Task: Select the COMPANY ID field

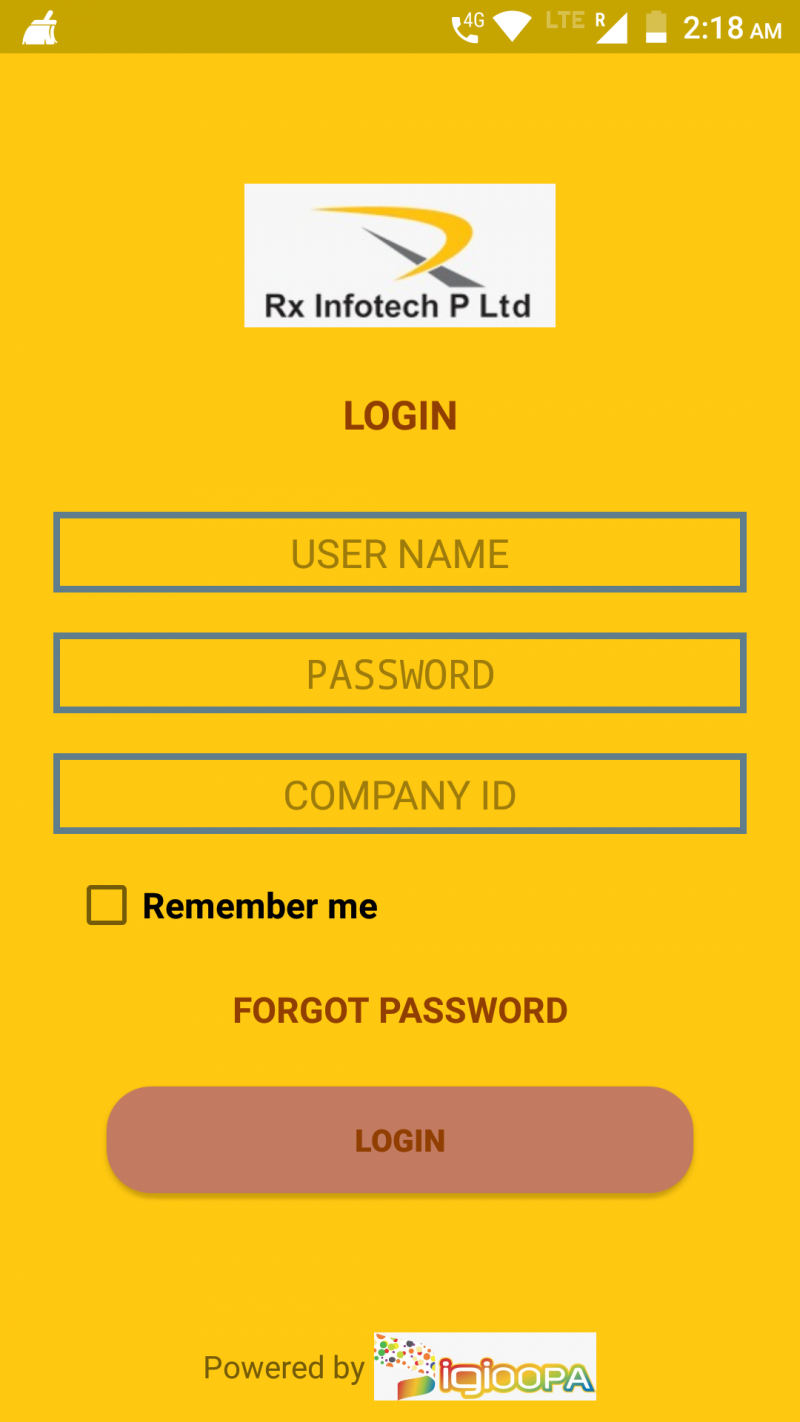Action: point(400,794)
